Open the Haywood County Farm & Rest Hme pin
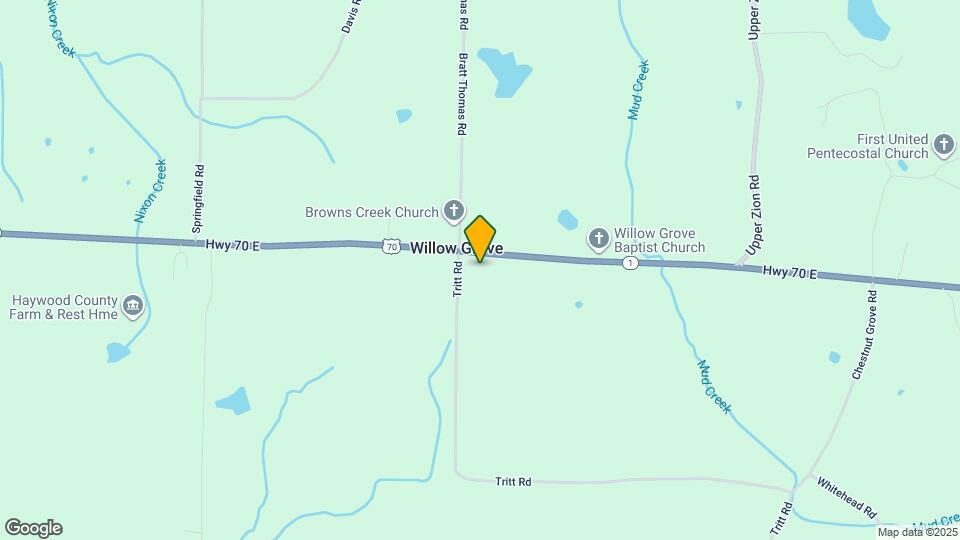 pyautogui.click(x=132, y=305)
